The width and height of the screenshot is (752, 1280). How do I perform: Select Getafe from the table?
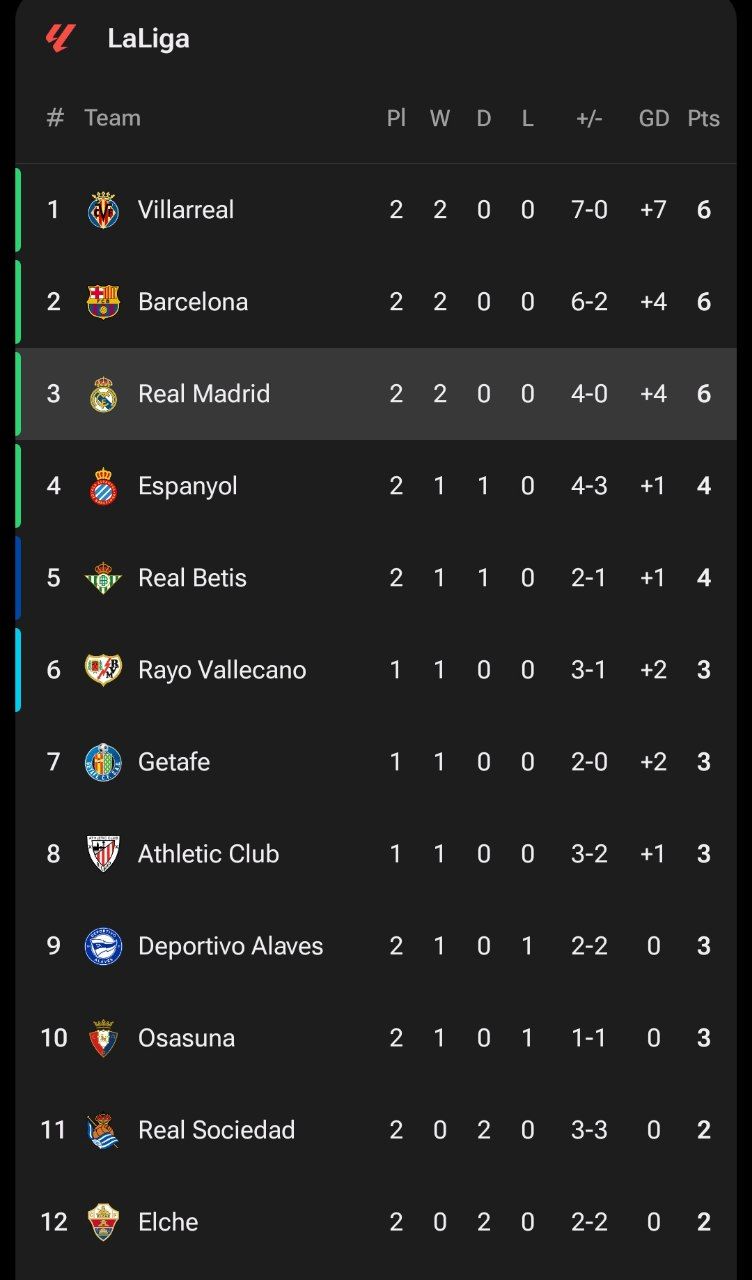pyautogui.click(x=174, y=762)
